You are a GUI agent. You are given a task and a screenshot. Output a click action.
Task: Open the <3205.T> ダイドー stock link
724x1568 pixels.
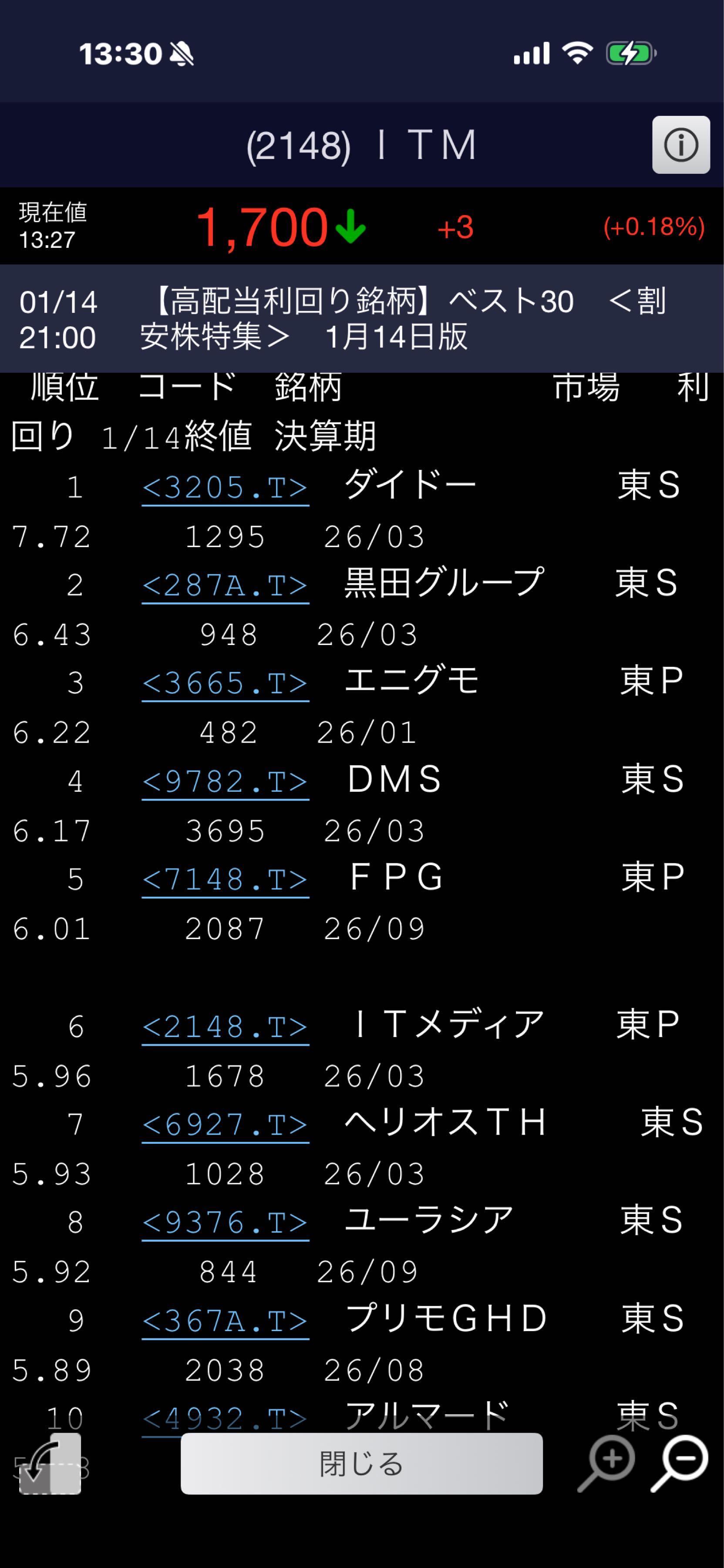[x=226, y=486]
